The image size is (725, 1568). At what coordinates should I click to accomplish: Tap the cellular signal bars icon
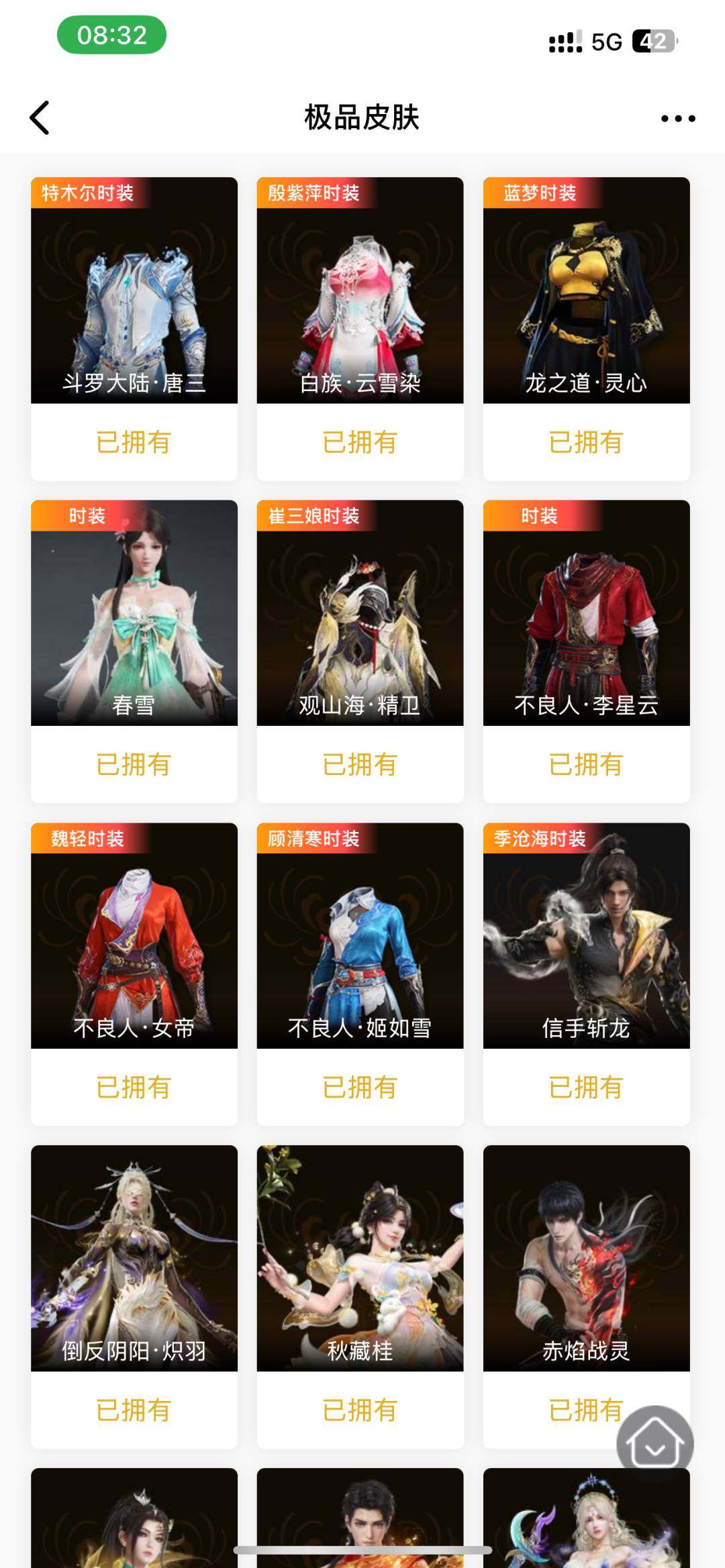564,42
